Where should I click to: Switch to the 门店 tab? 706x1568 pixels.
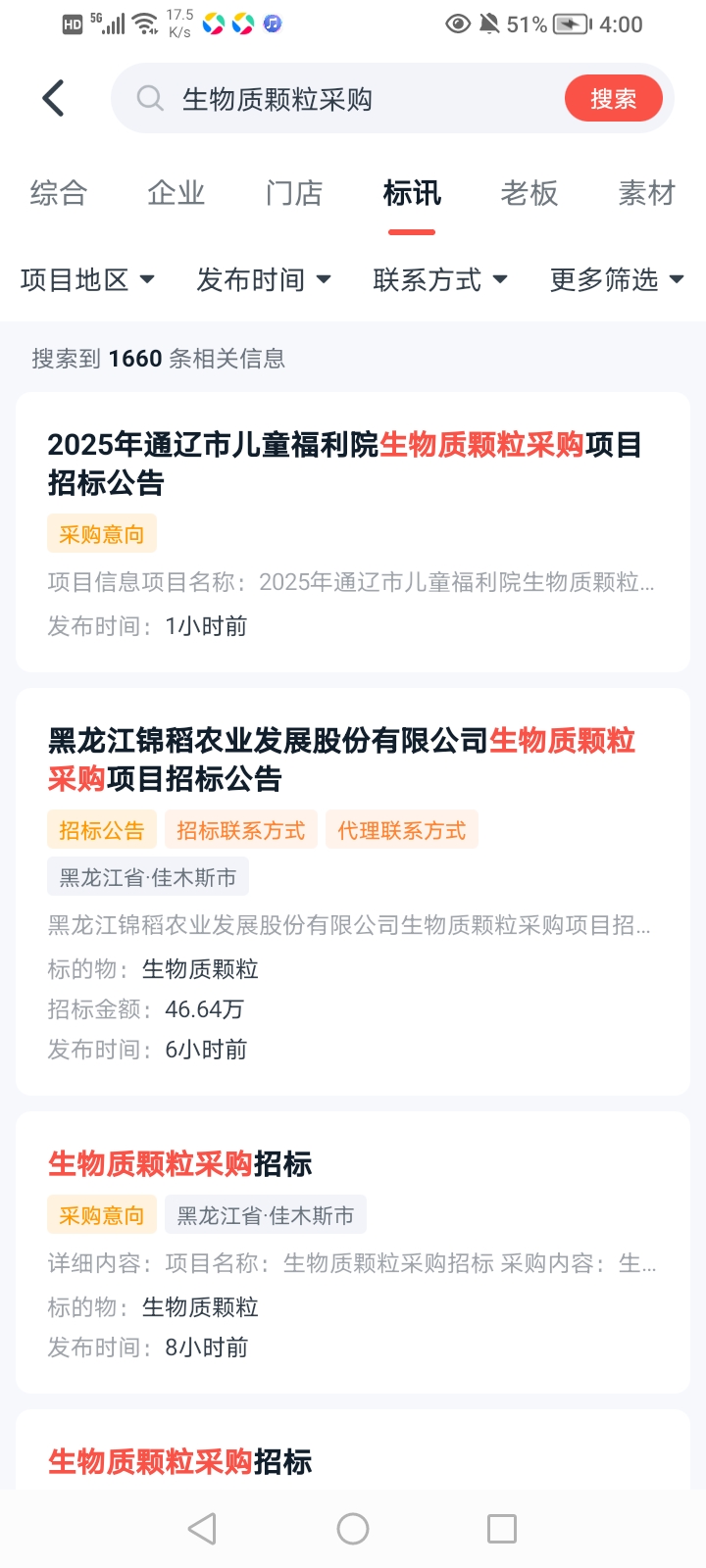(x=294, y=193)
